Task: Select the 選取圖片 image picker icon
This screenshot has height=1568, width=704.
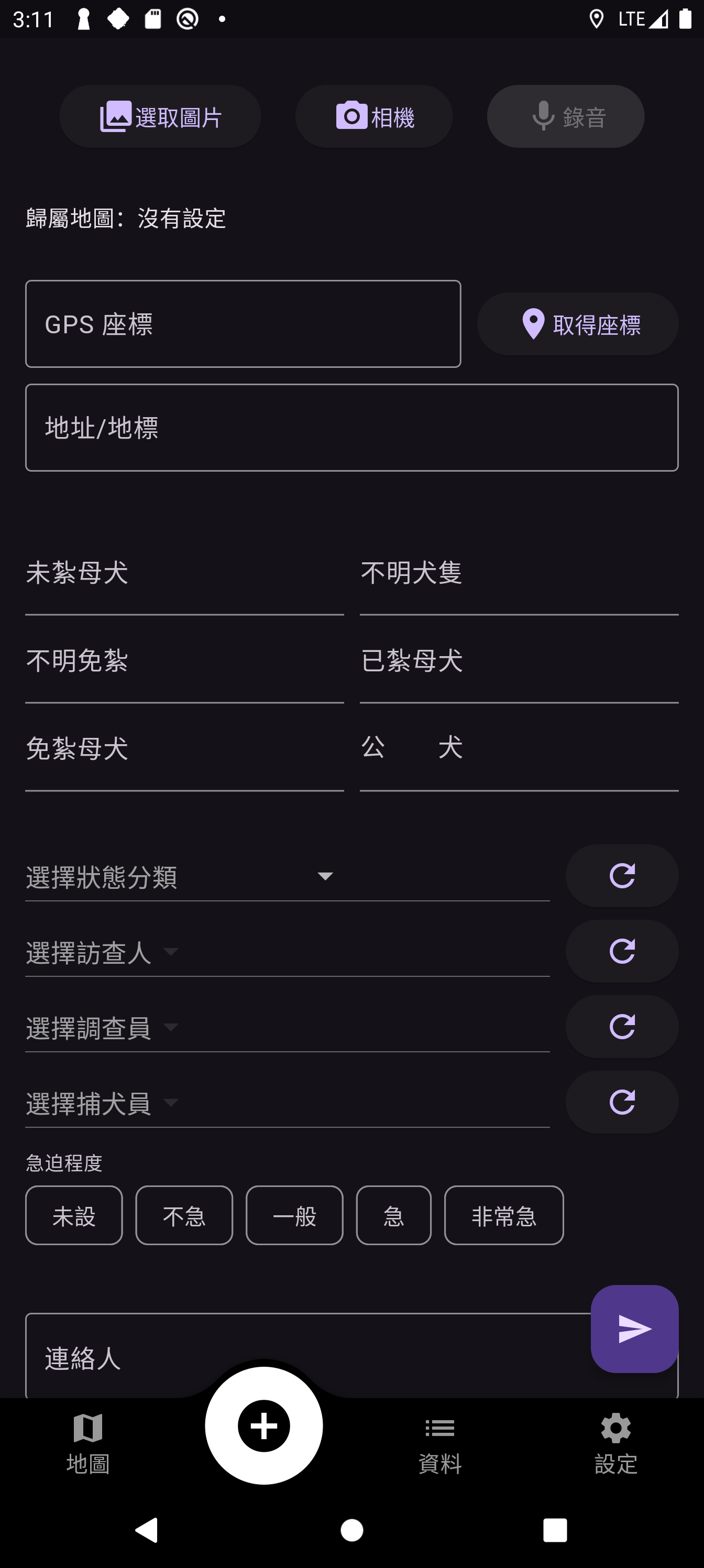Action: click(x=117, y=116)
